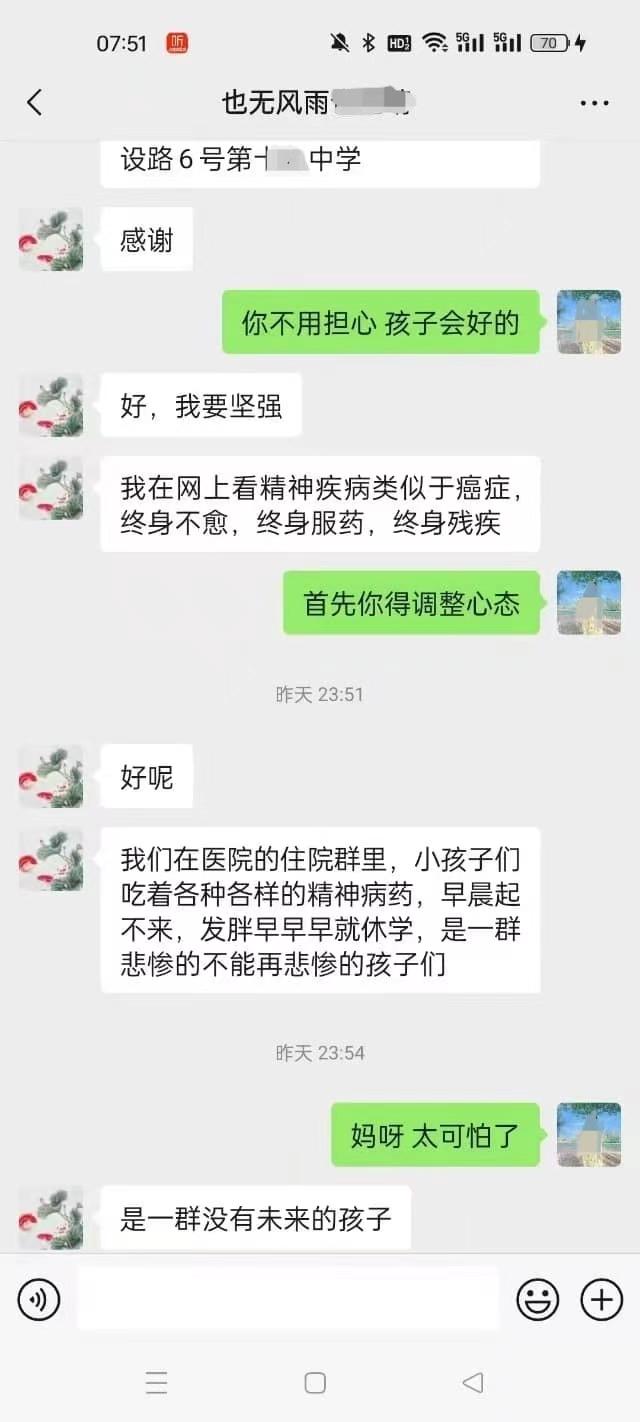Open my avatar beside 妈呀 太可怕了

point(588,1135)
